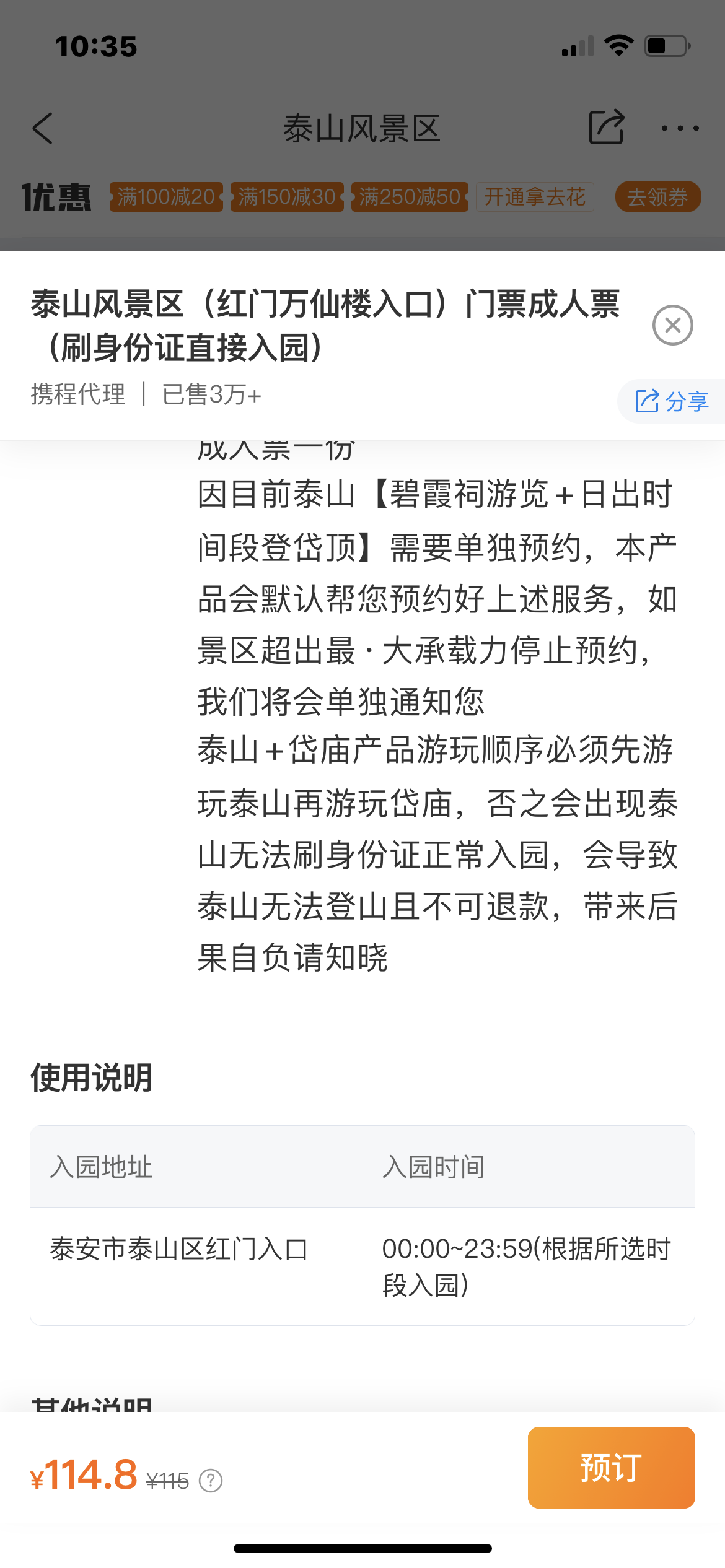Tap the orange 预订 booking button
Viewport: 725px width, 1568px height.
[611, 1467]
